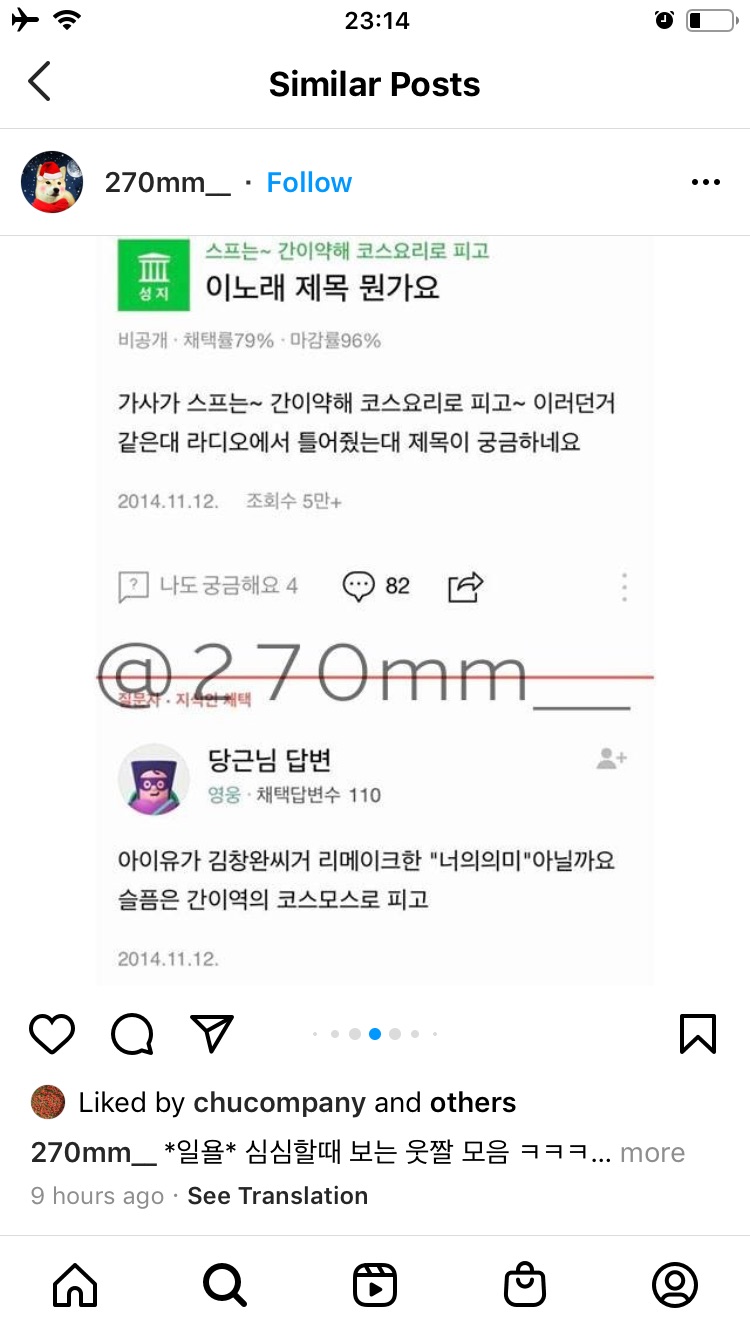Image resolution: width=750 pixels, height=1334 pixels.
Task: Open 270mm__ profile picture
Action: pos(52,183)
